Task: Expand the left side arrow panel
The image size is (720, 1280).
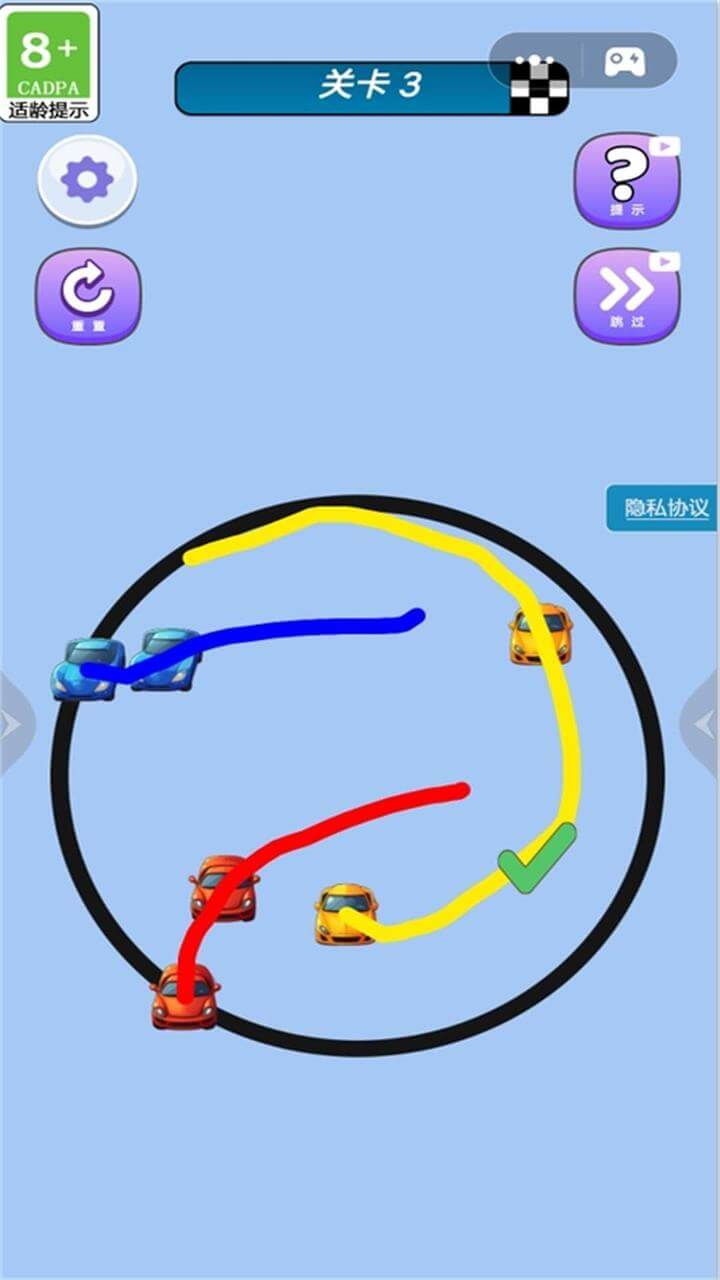Action: [14, 724]
